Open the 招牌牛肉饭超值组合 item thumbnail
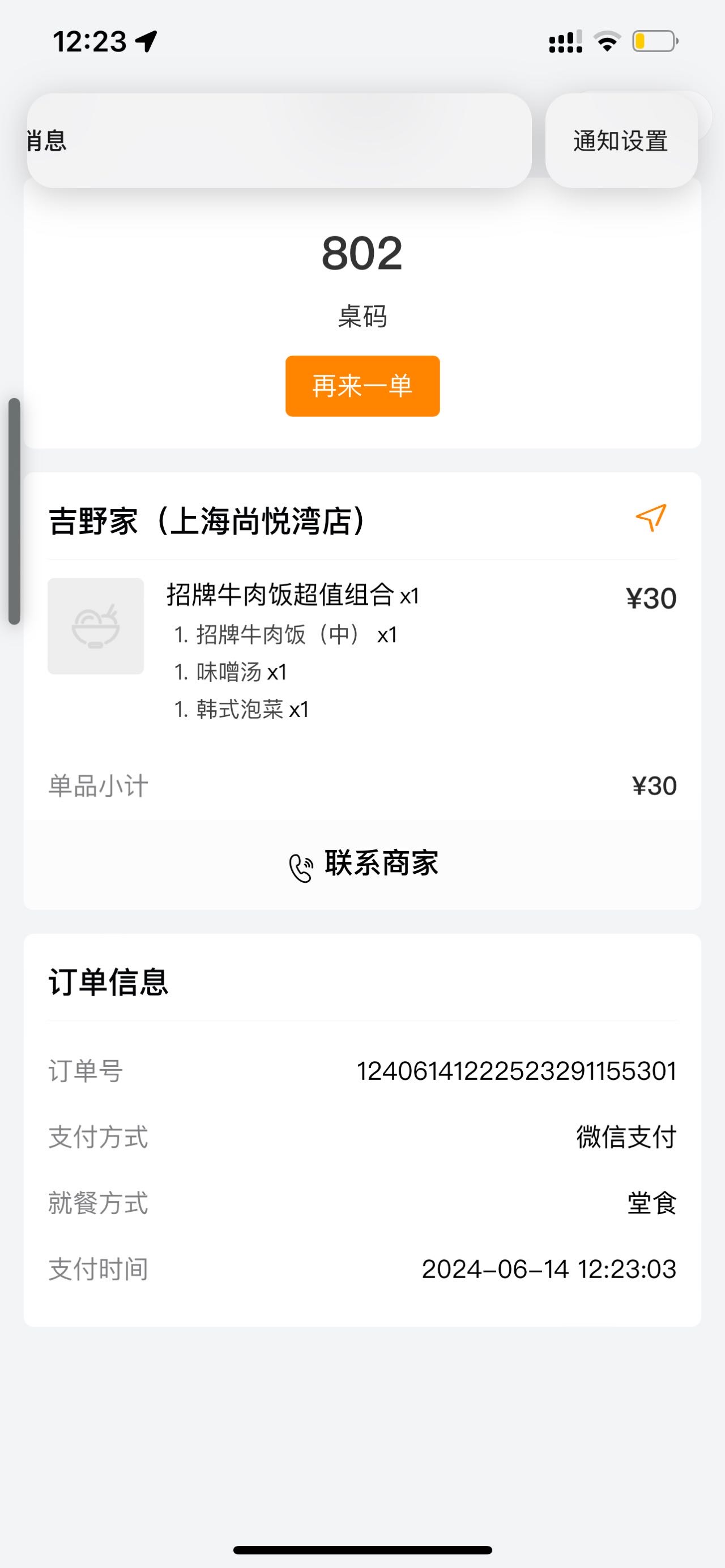The height and width of the screenshot is (1568, 725). [96, 626]
